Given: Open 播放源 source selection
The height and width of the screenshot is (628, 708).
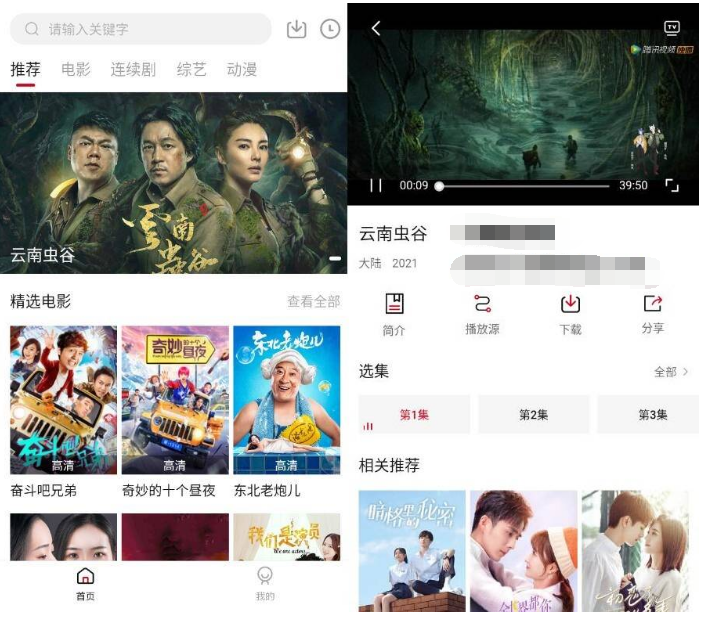Looking at the screenshot, I should pos(482,313).
